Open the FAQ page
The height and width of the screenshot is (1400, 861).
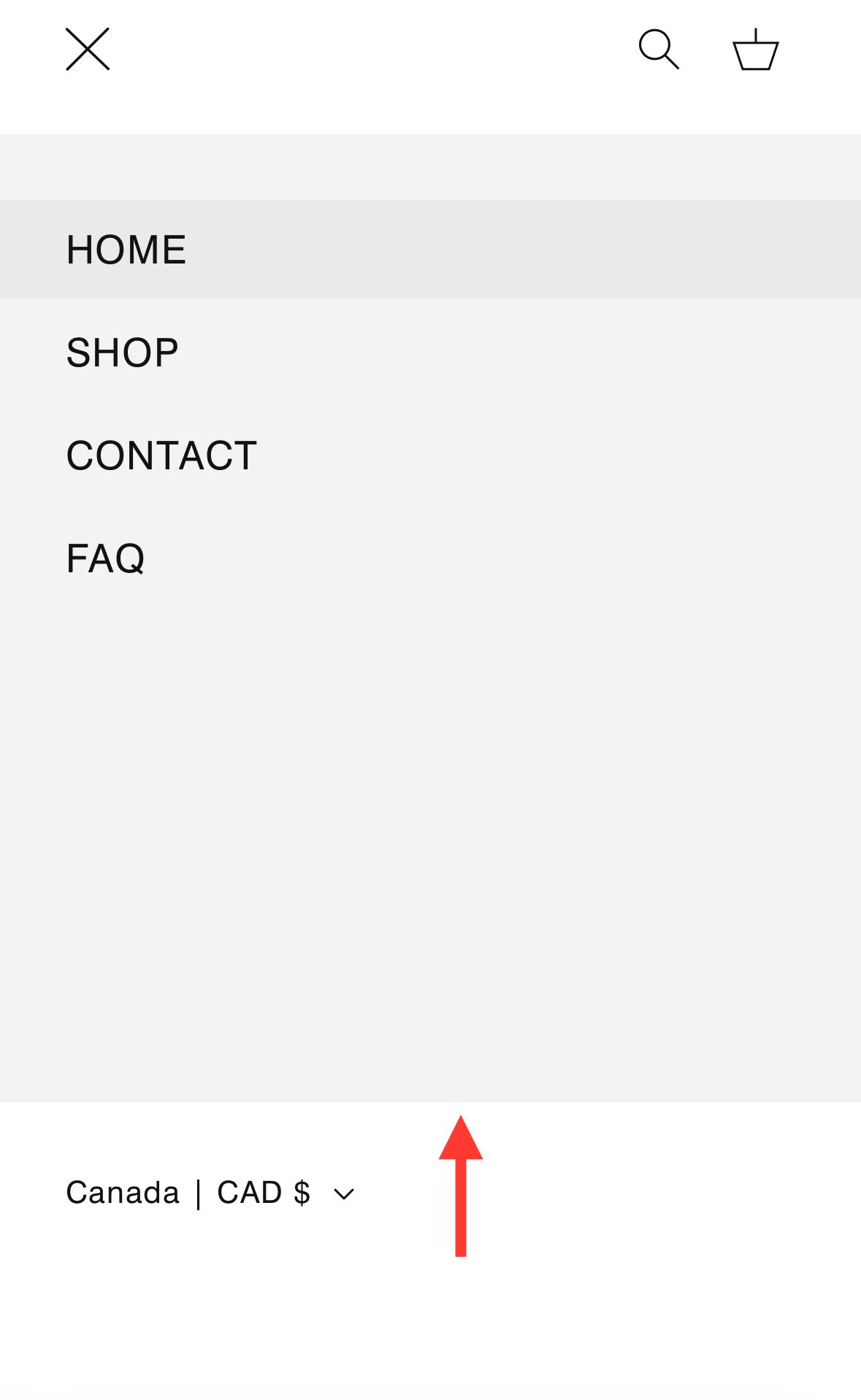[430, 558]
